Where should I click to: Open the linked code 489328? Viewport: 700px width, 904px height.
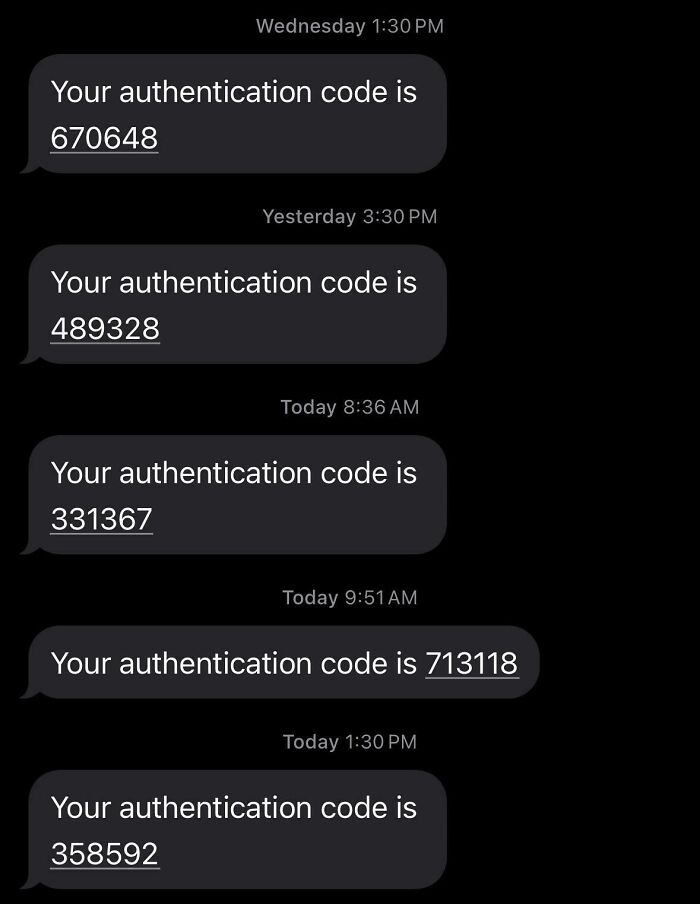pyautogui.click(x=105, y=328)
